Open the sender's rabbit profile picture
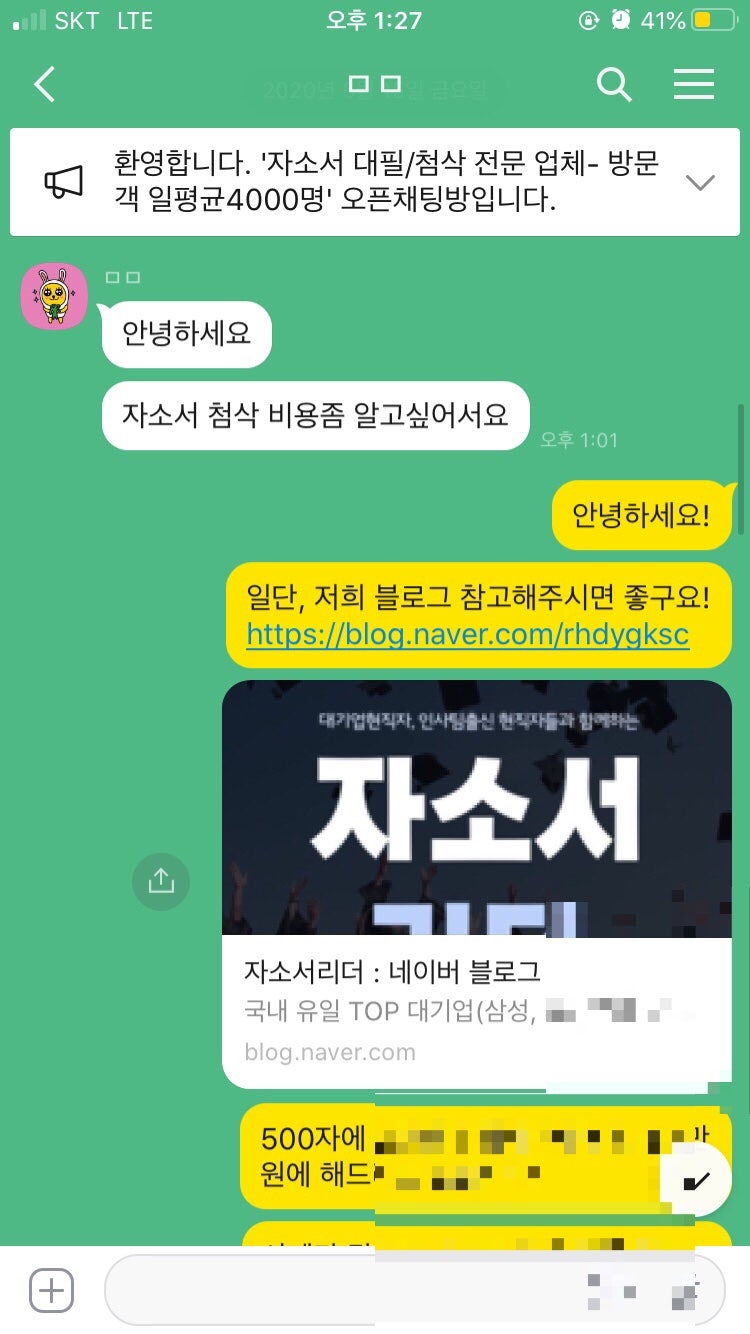Screen dimensions: 750x1334 (x=54, y=296)
